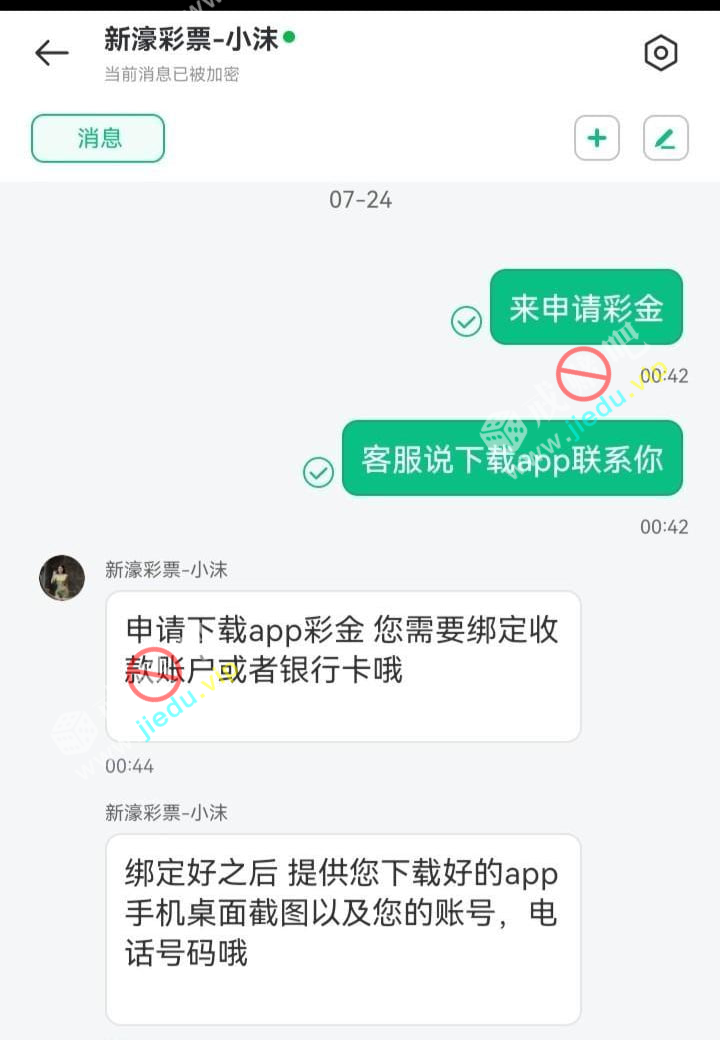Tap the green plus button
This screenshot has width=720, height=1040.
[597, 138]
